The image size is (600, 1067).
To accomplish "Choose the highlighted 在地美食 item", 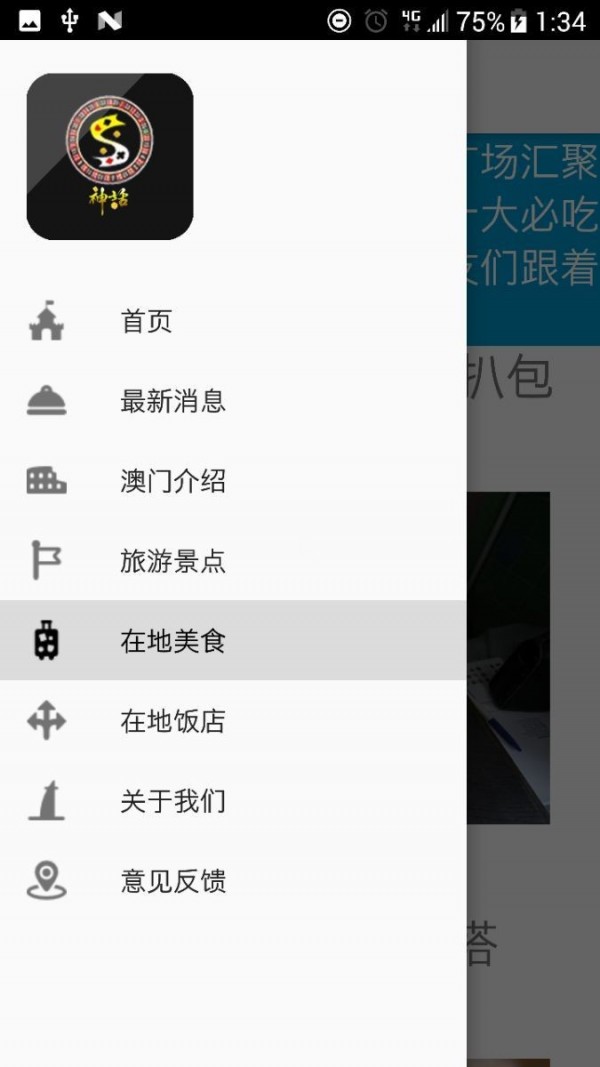I will tap(172, 641).
